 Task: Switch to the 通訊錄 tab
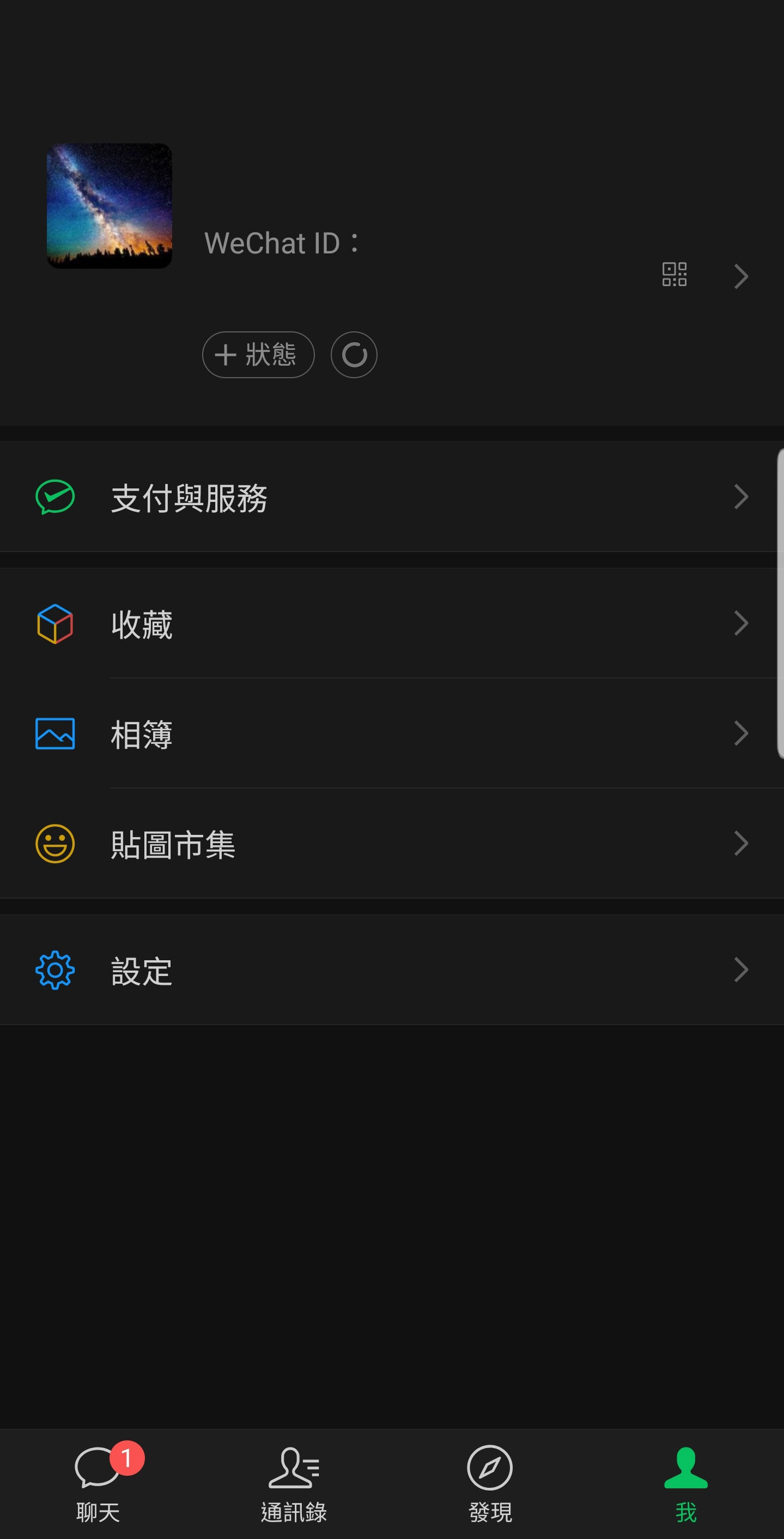tap(294, 1484)
